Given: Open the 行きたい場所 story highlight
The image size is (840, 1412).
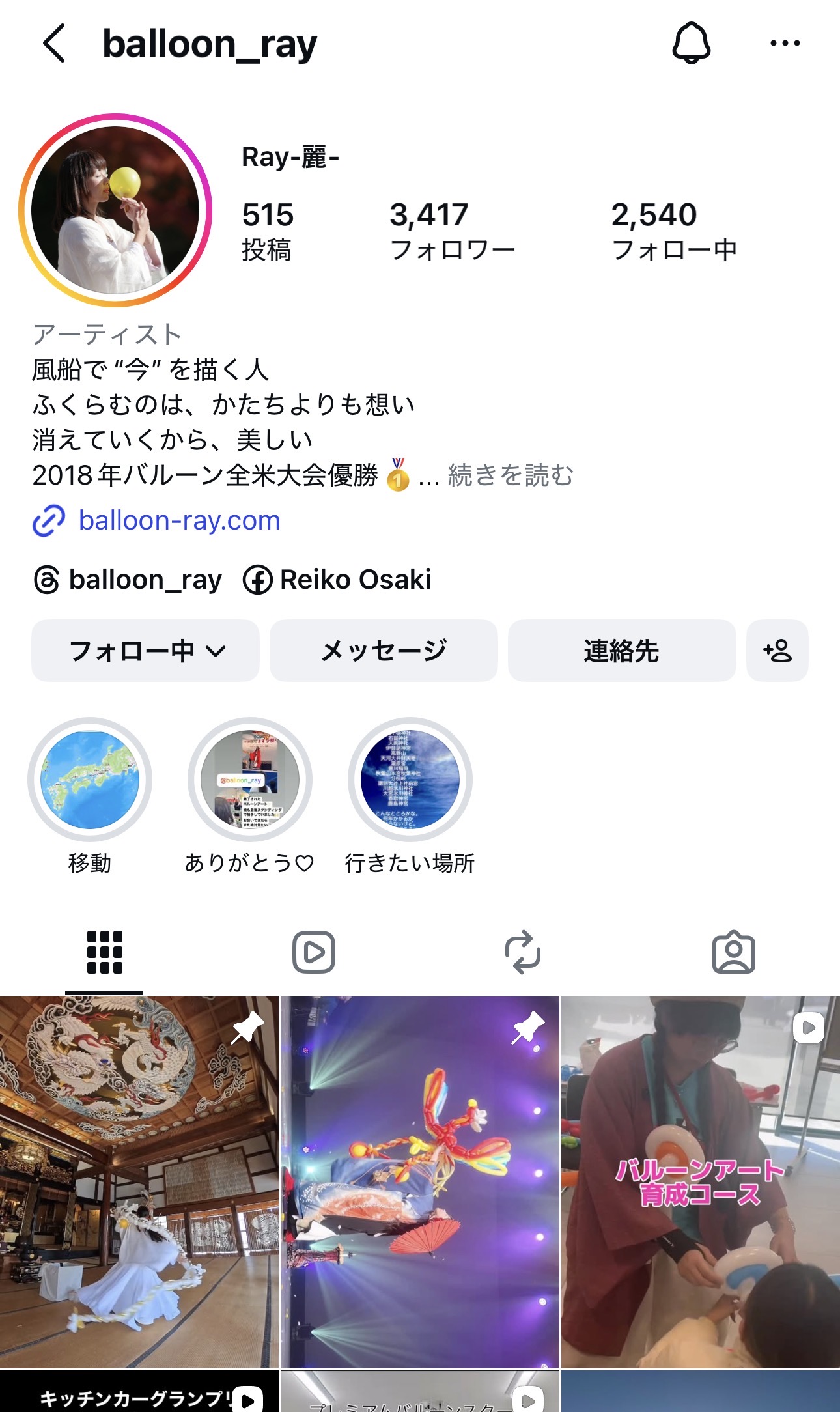Looking at the screenshot, I should [410, 780].
